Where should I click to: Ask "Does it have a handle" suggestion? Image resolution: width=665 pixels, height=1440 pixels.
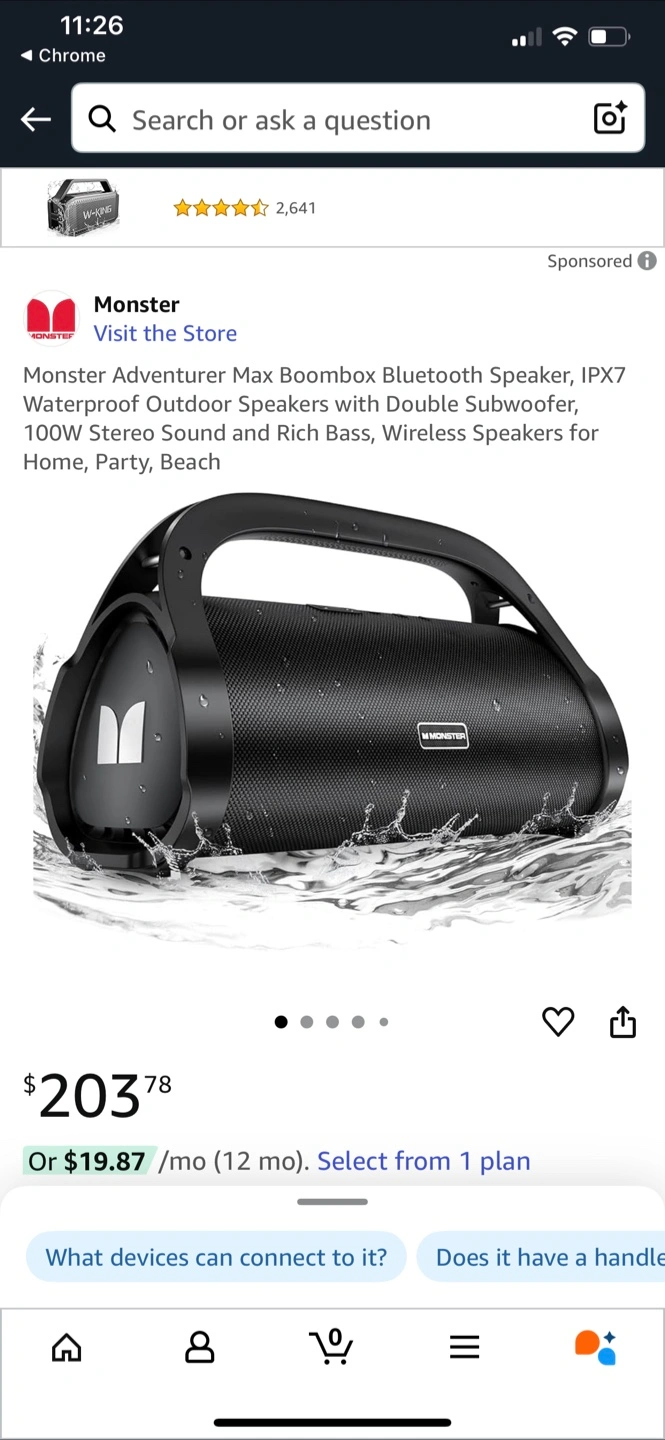pyautogui.click(x=541, y=1257)
